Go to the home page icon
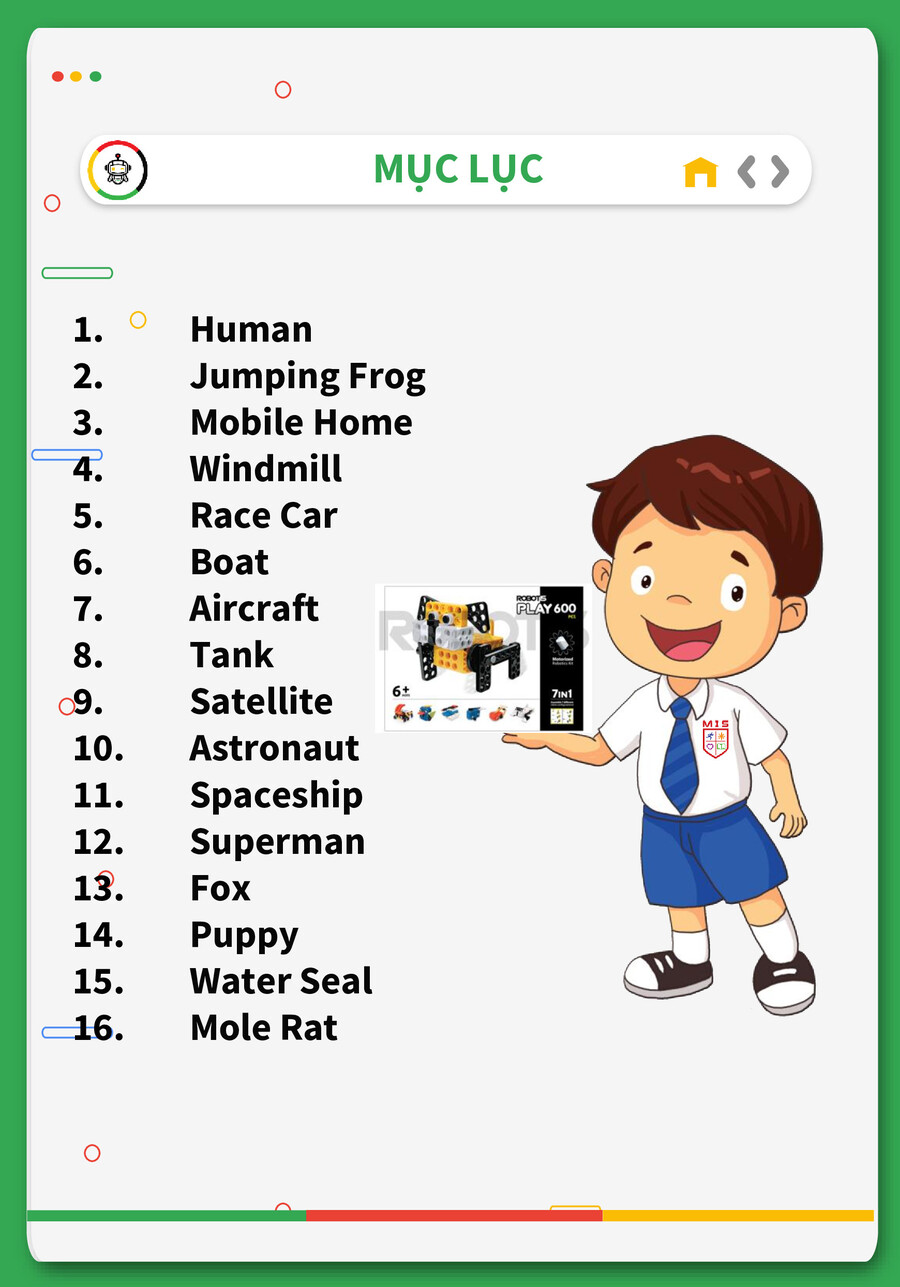900x1287 pixels. coord(700,172)
